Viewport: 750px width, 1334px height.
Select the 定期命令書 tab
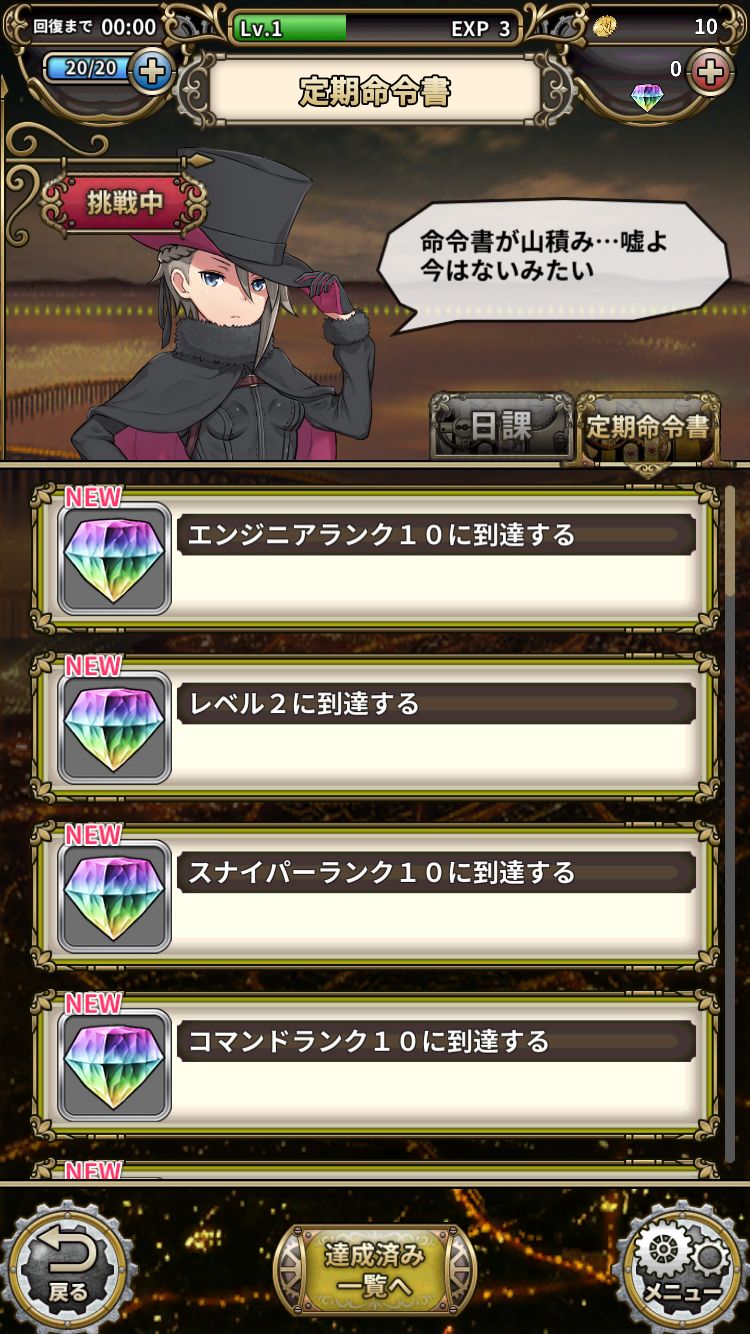pyautogui.click(x=648, y=427)
